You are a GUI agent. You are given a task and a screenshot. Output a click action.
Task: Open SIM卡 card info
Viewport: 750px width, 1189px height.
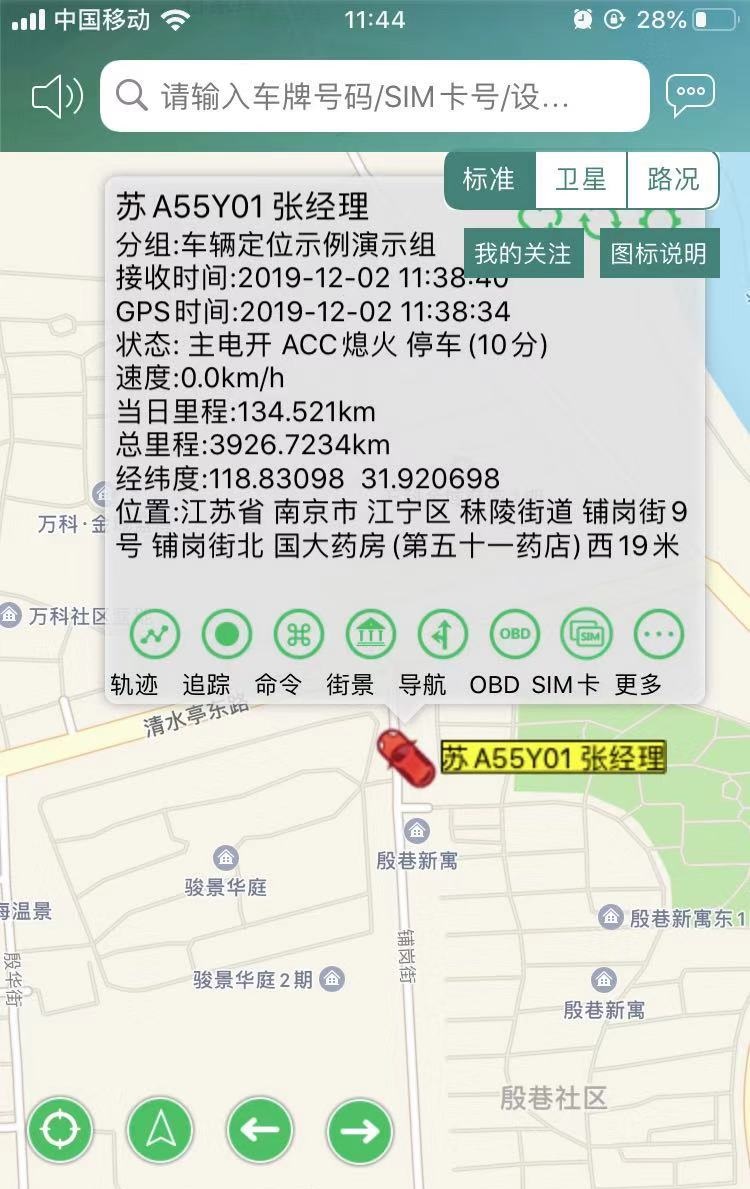[587, 634]
